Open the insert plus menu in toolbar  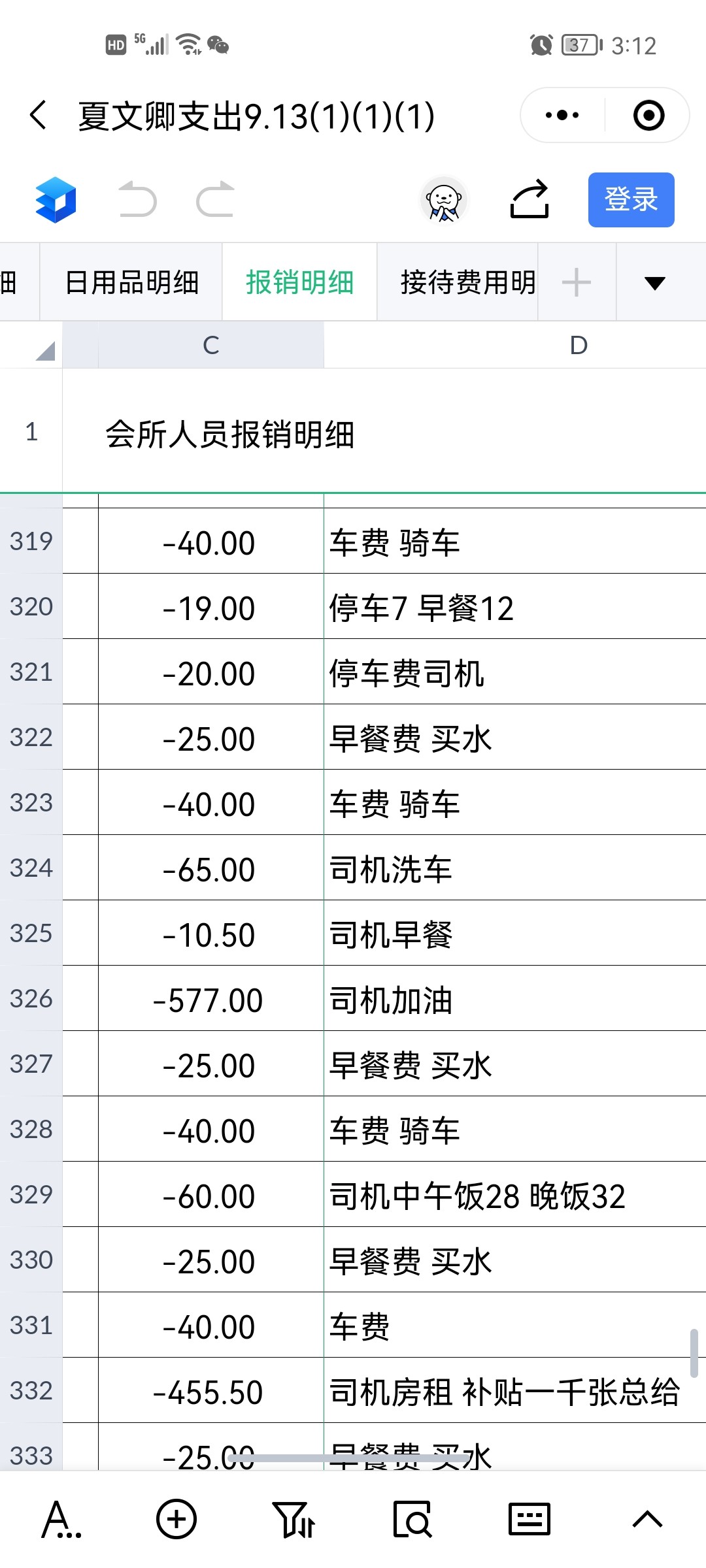tap(176, 1520)
